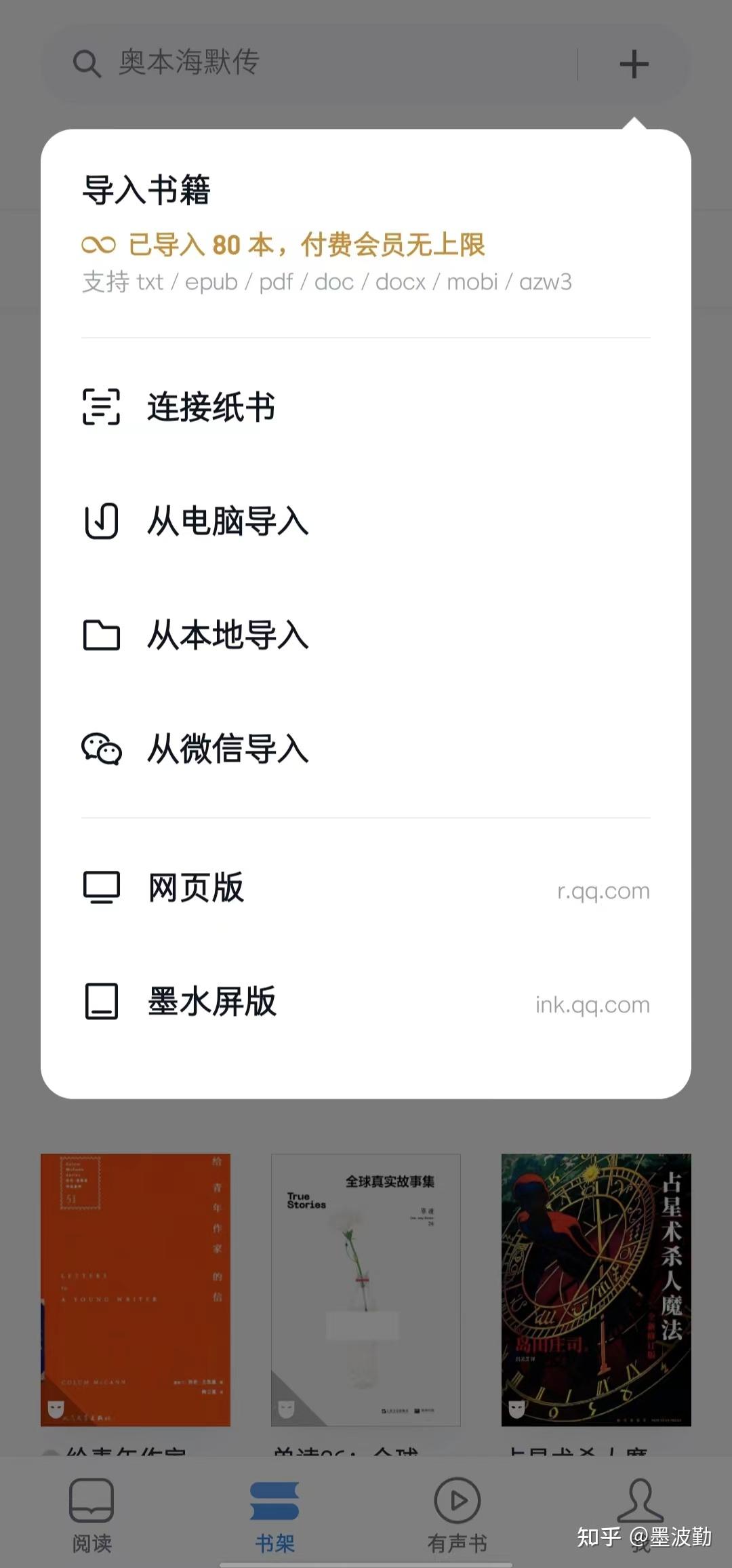Tap the magnifier icon in the search bar
The width and height of the screenshot is (732, 1568).
(x=86, y=64)
